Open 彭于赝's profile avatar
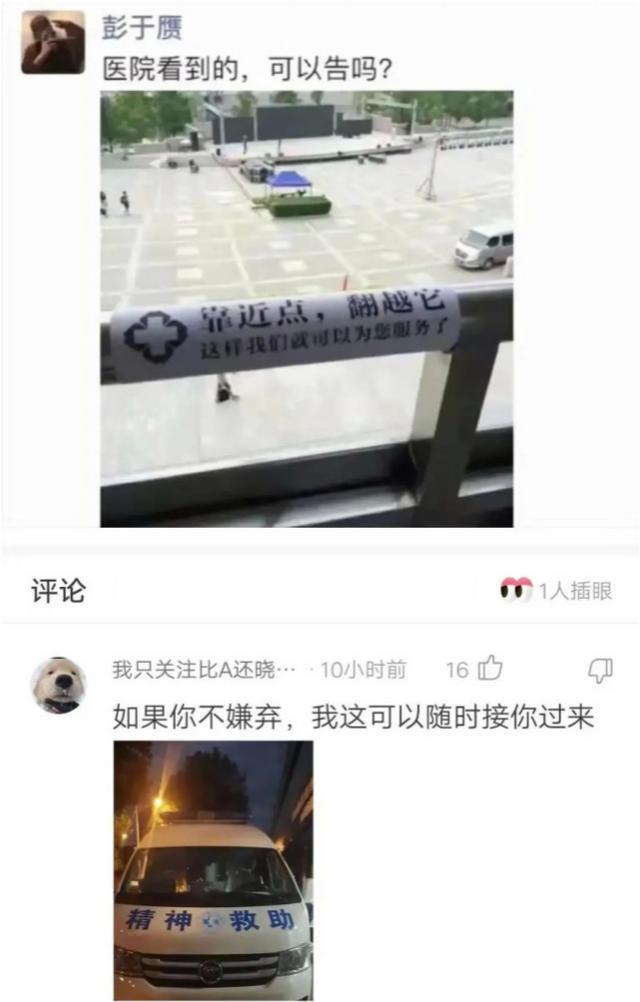 click(x=53, y=43)
